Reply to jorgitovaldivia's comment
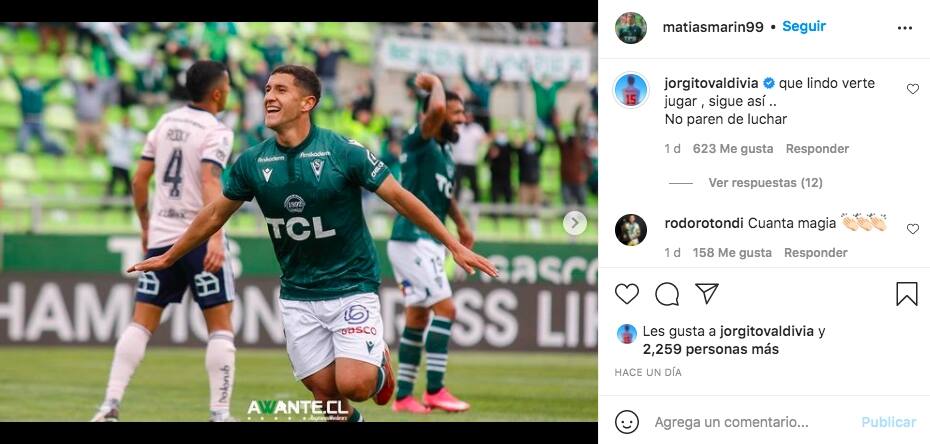 (817, 149)
